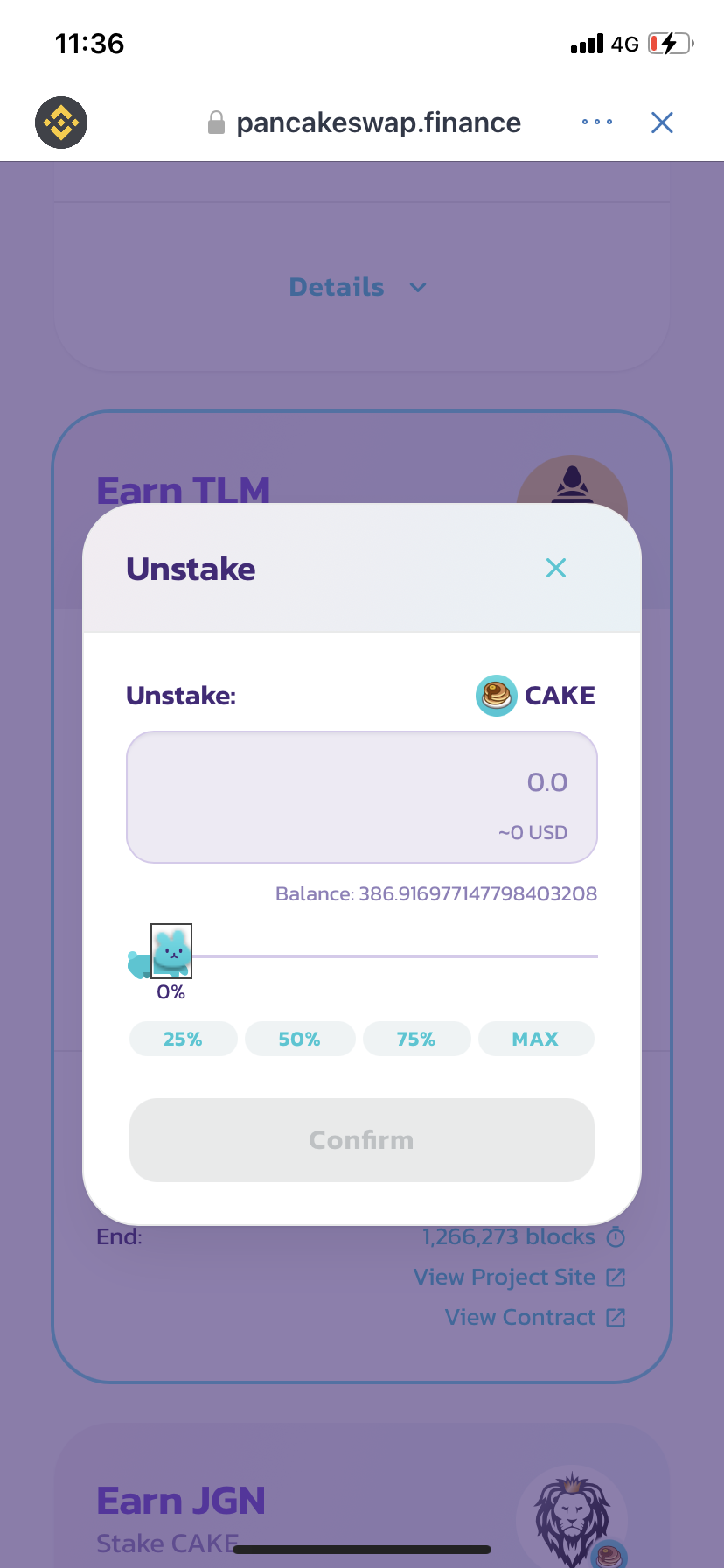Tap the bunny slider handle
This screenshot has width=724, height=1568.
(171, 951)
